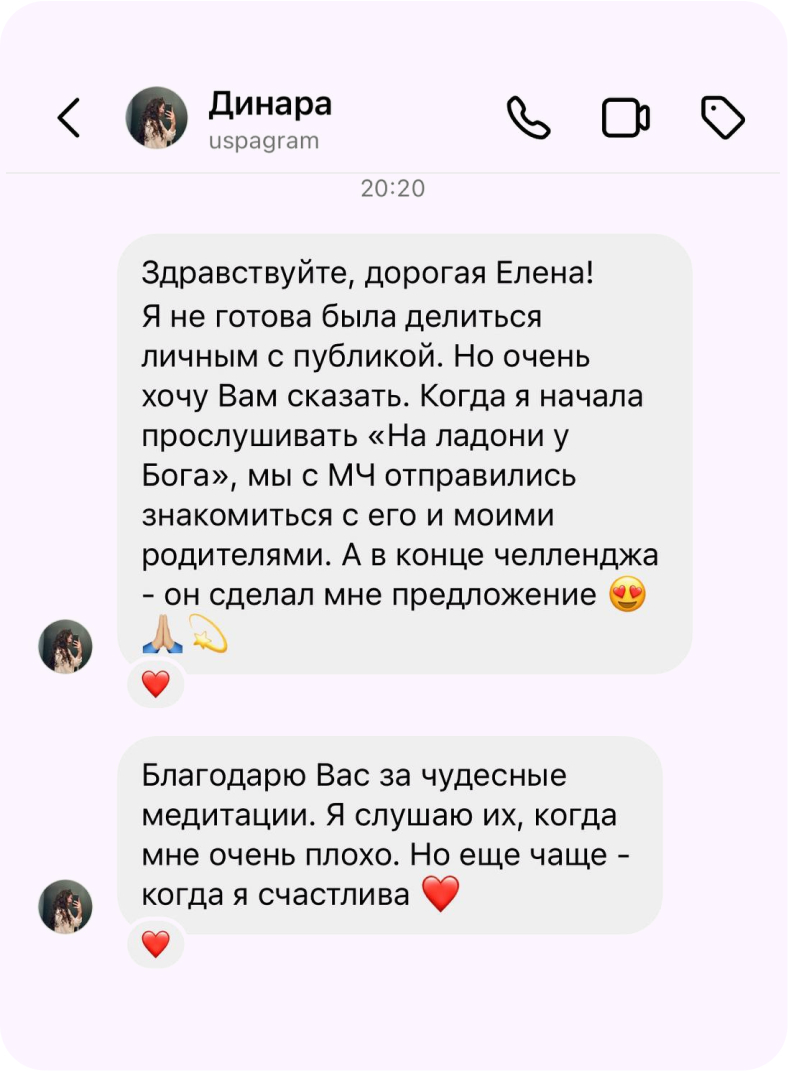Tap heart reaction under the медитации message

click(156, 943)
